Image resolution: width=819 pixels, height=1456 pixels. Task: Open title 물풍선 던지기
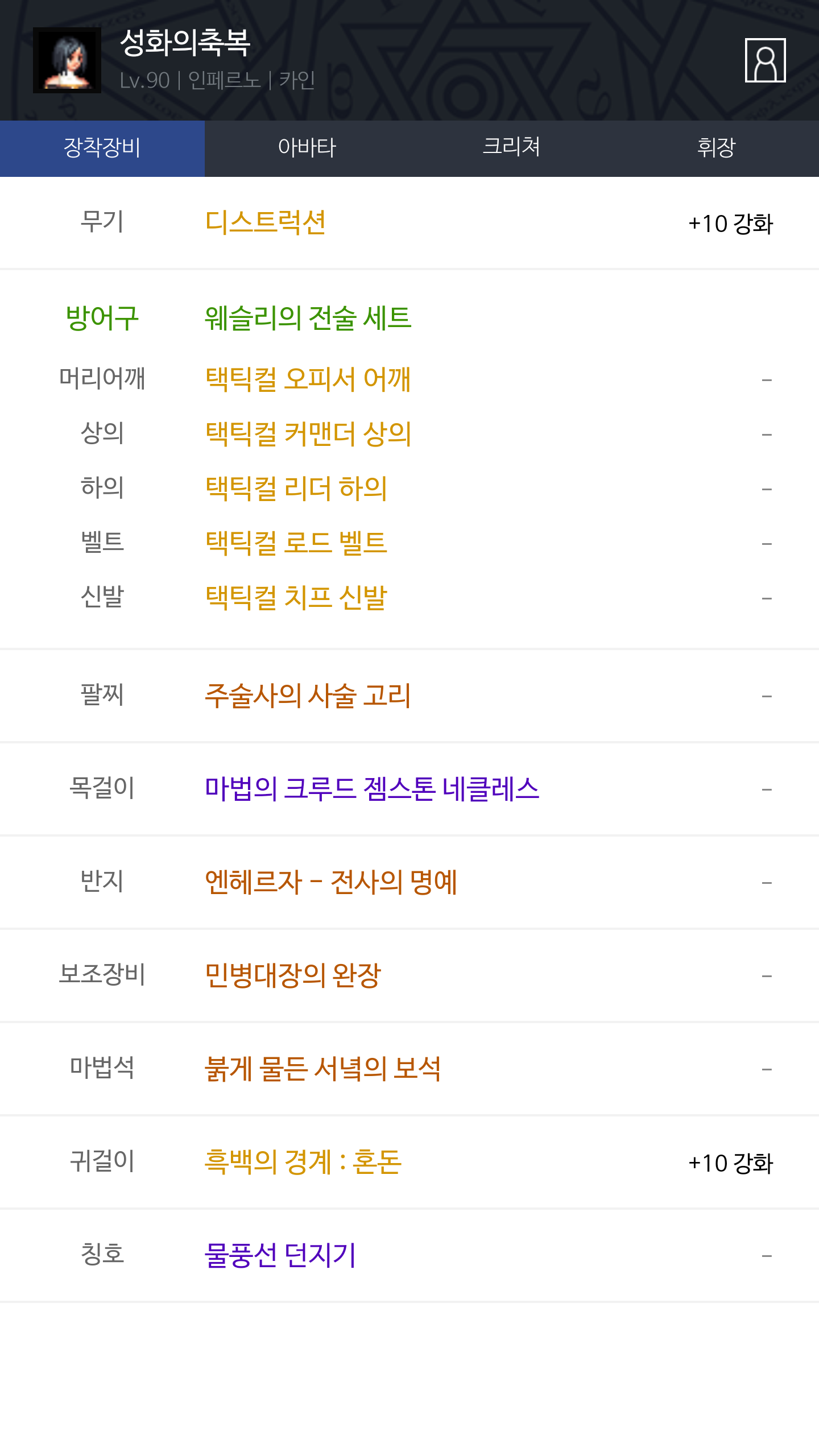[280, 1255]
